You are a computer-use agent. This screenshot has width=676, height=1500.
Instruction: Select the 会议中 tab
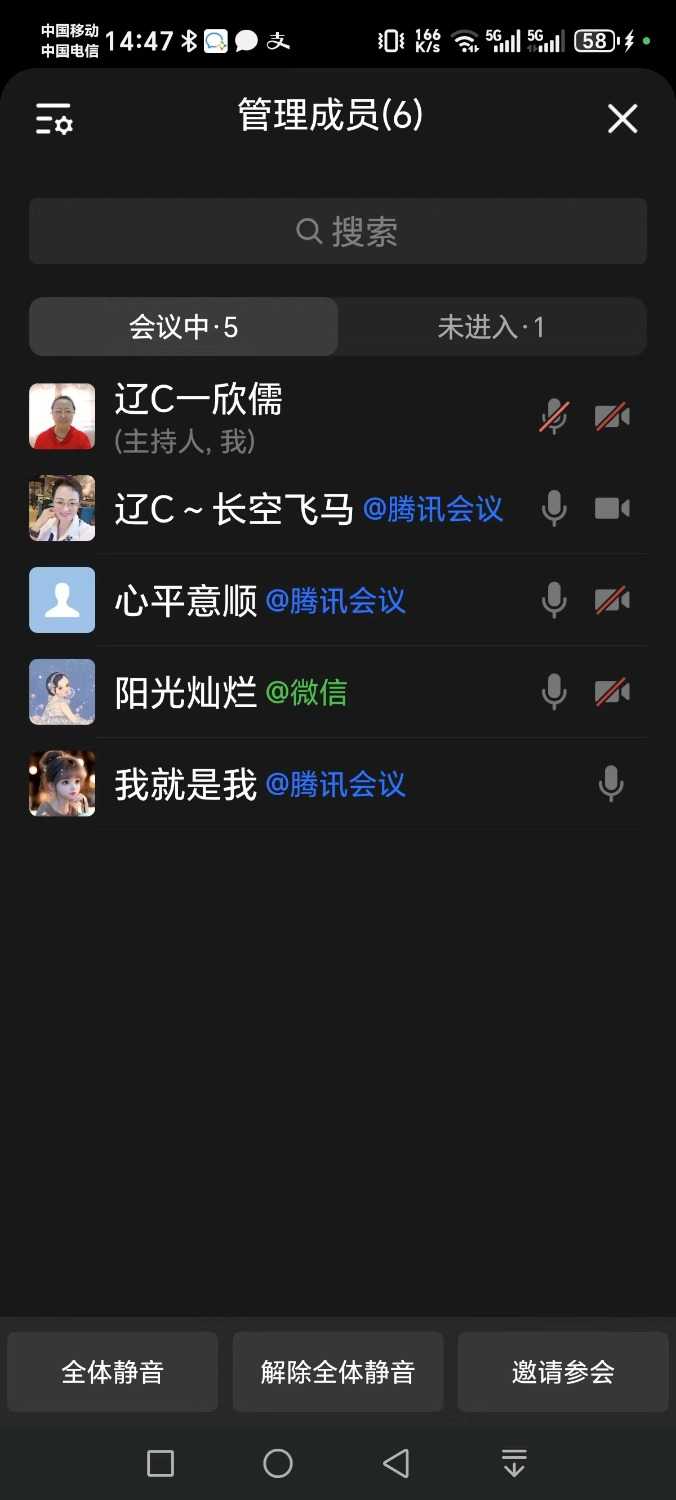[x=184, y=327]
